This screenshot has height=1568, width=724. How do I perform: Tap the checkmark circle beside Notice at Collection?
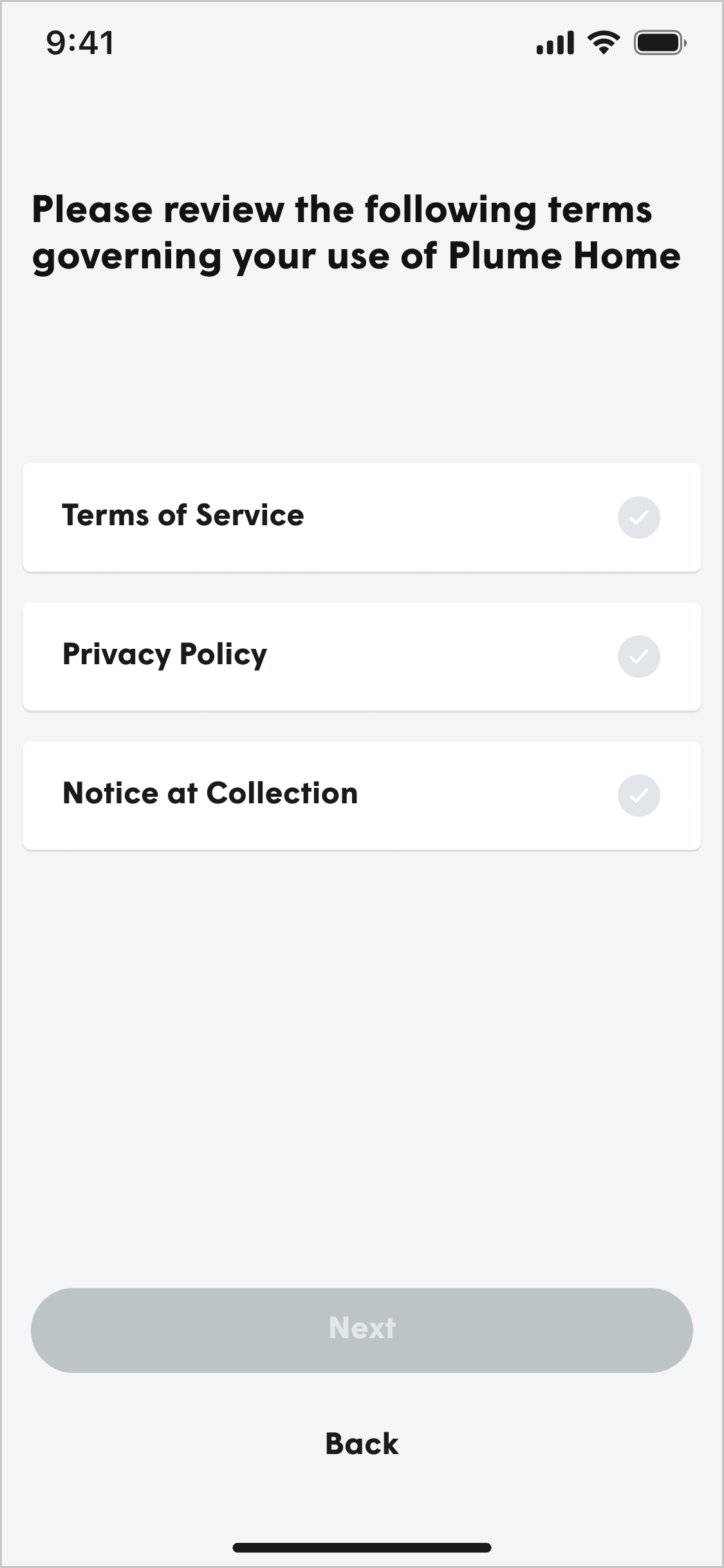[x=638, y=795]
